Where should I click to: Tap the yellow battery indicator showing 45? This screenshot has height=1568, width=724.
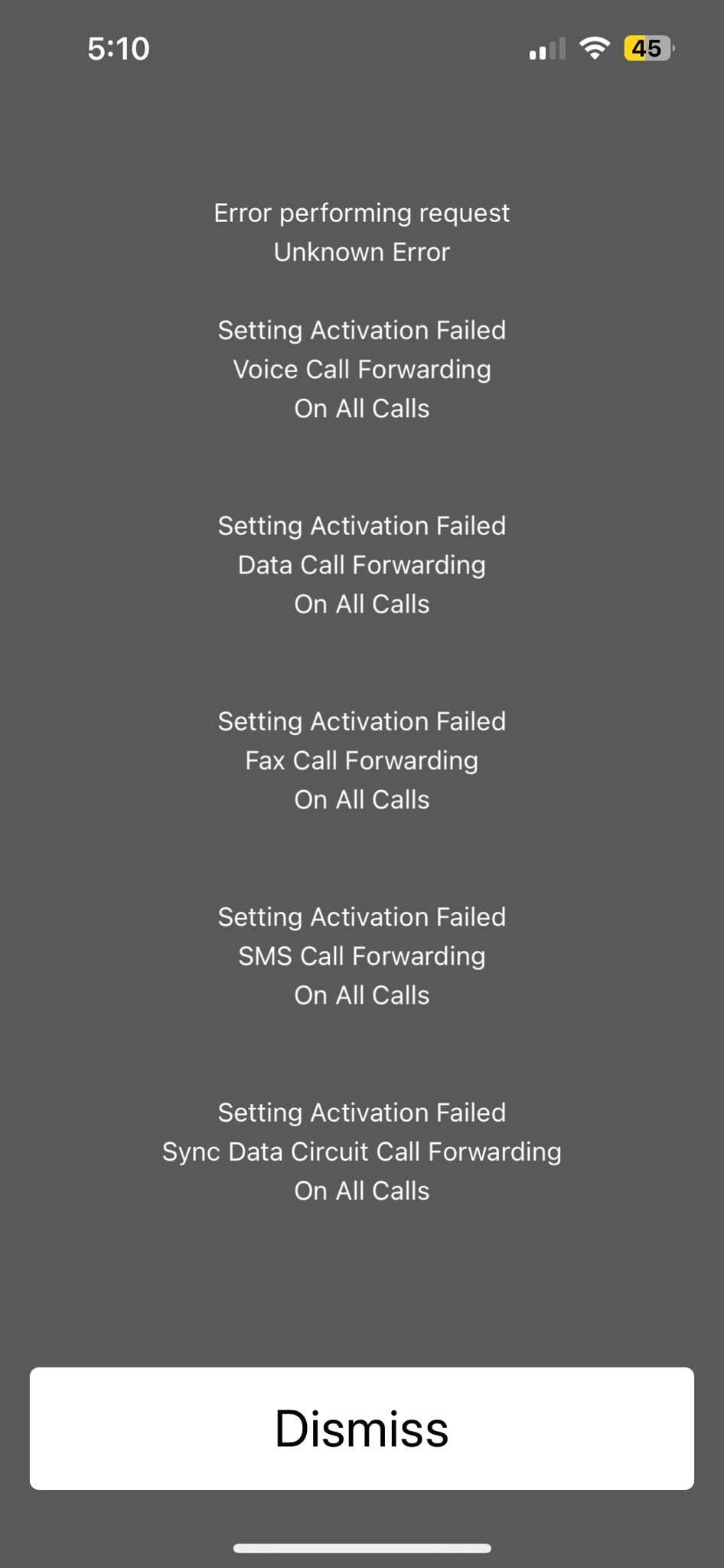point(647,48)
